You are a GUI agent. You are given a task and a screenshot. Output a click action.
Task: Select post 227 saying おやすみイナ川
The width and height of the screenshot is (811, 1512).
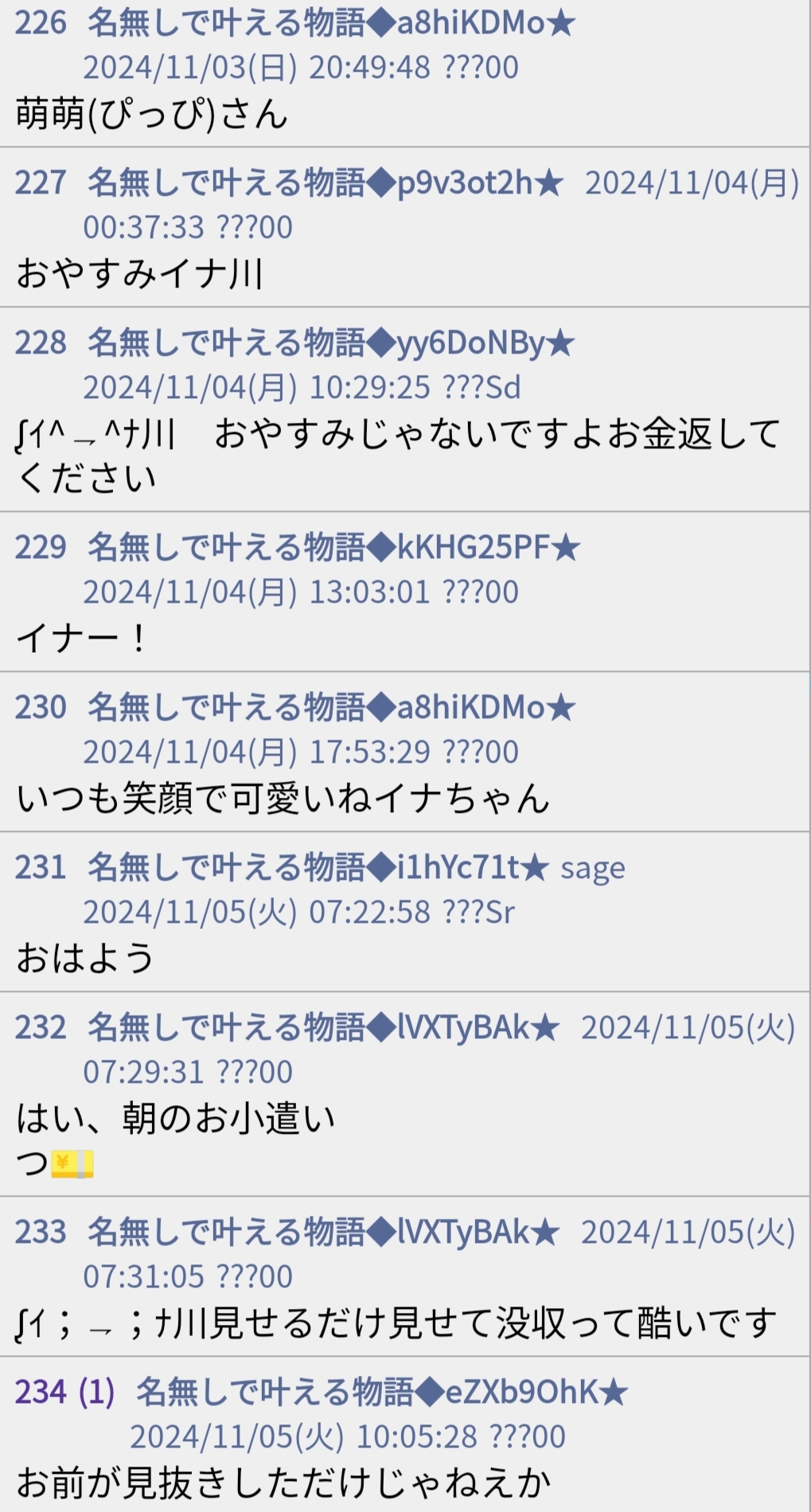click(404, 227)
